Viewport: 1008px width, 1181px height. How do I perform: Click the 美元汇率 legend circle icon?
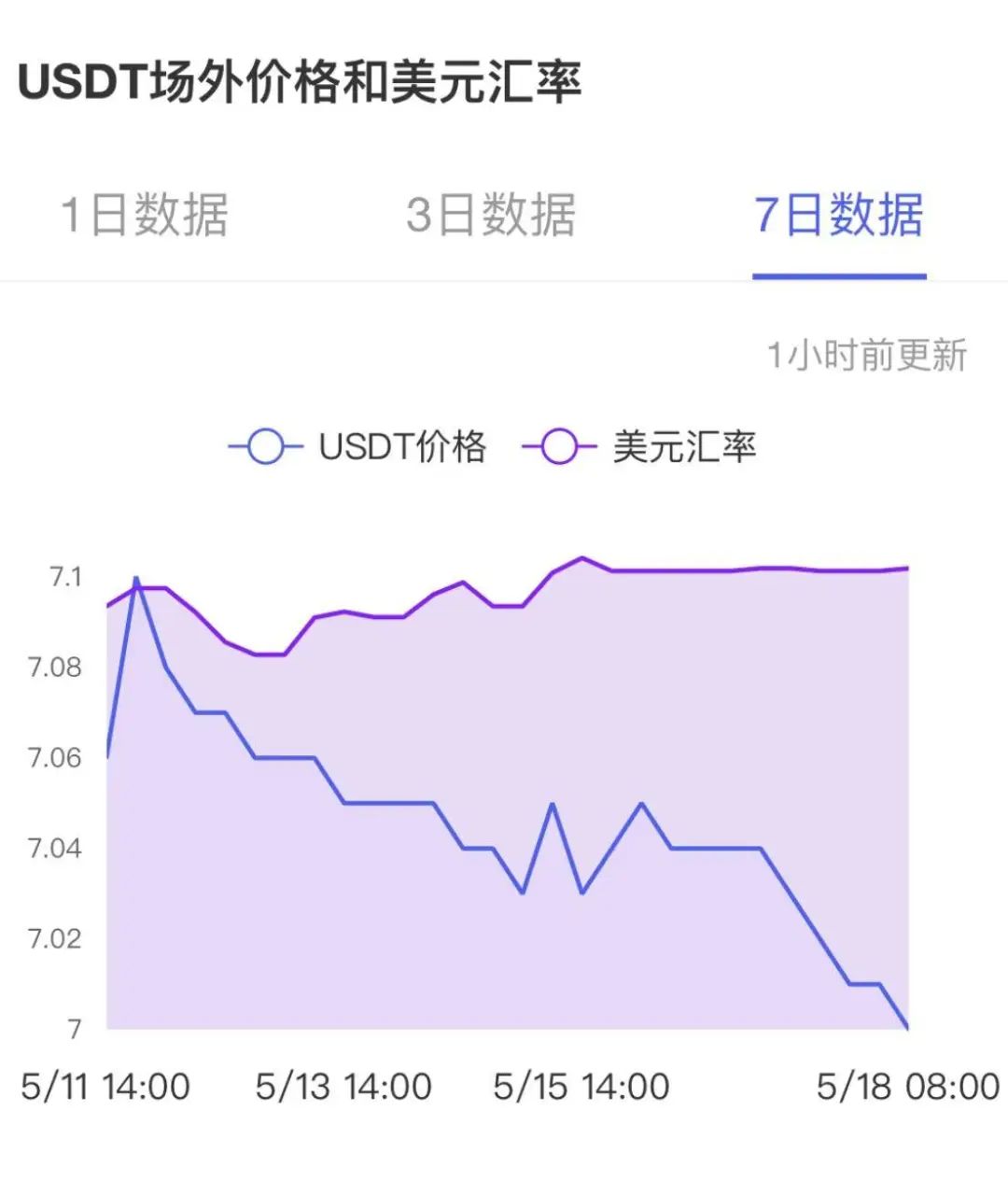[x=561, y=447]
